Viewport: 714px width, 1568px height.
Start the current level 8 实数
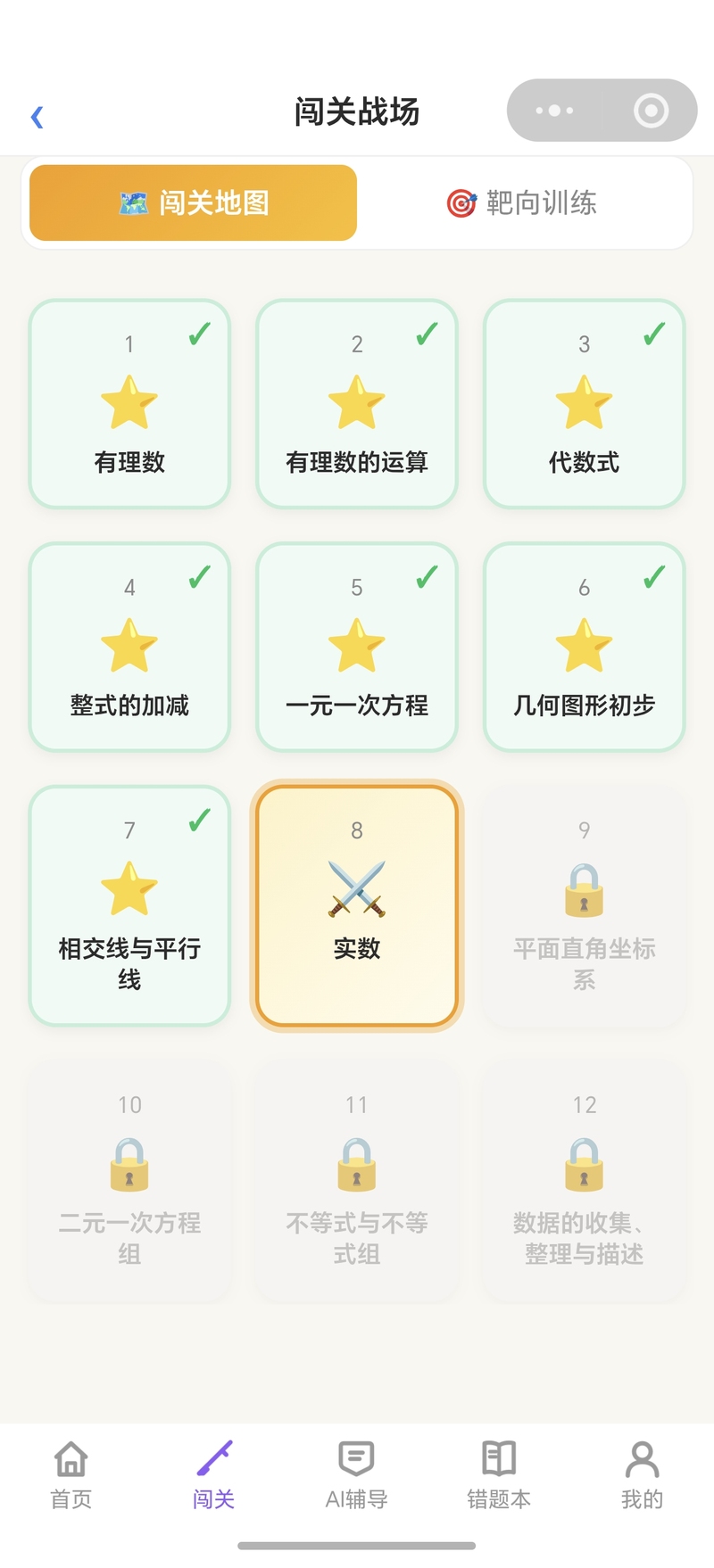coord(357,906)
